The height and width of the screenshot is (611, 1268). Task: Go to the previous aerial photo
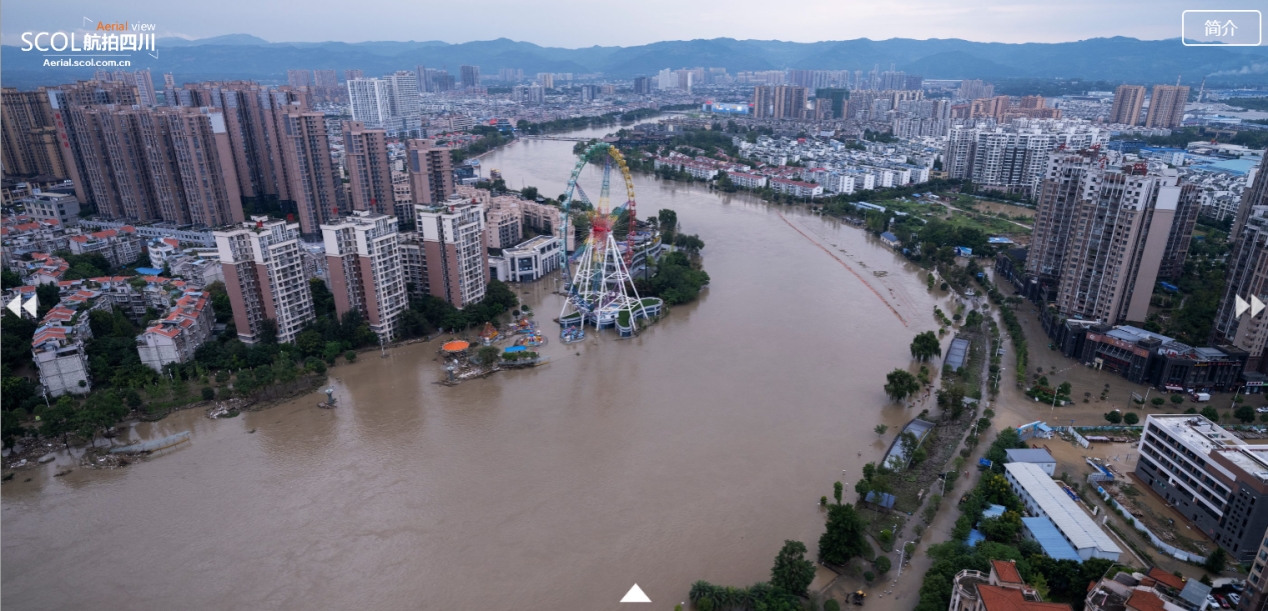22,306
